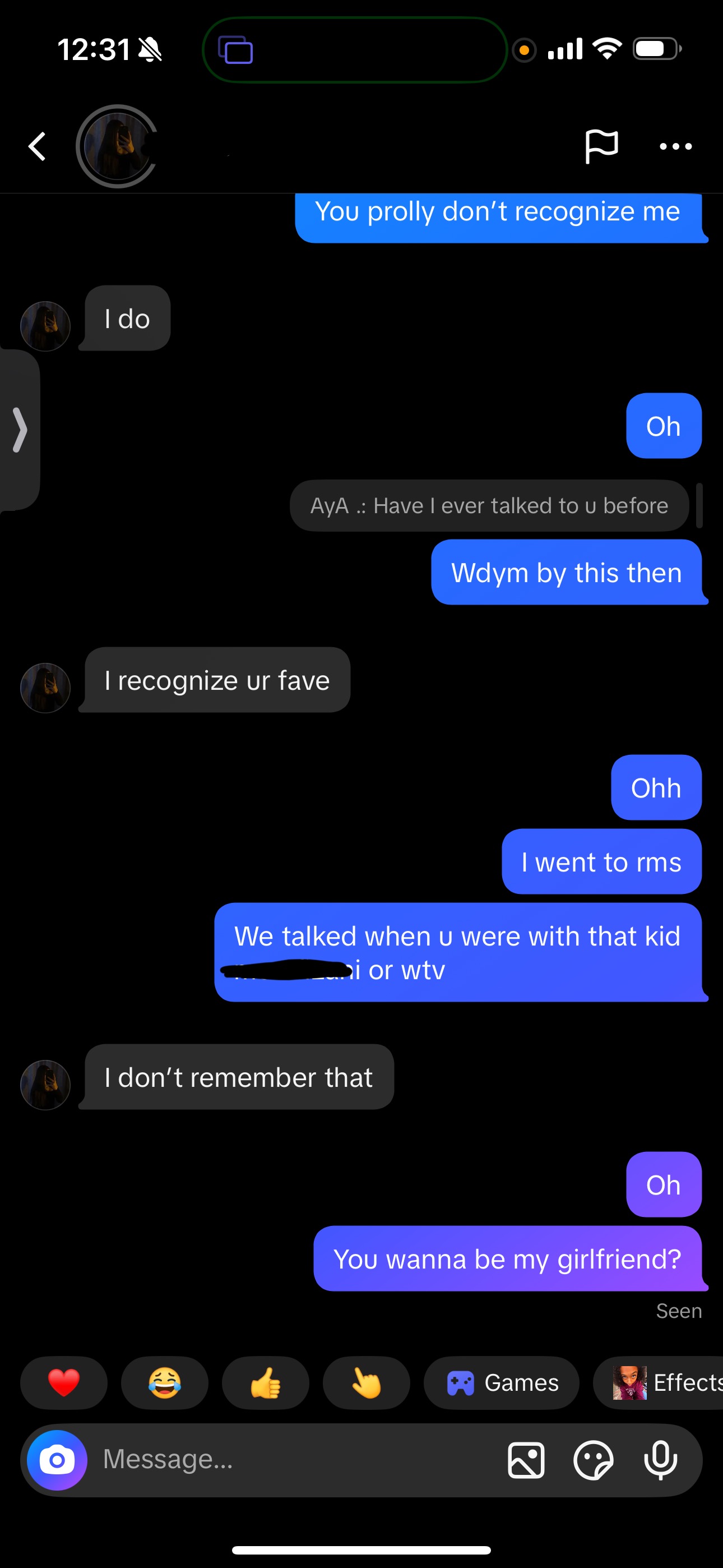This screenshot has height=1568, width=723.
Task: Send the thumbs up quick reaction
Action: click(265, 1382)
